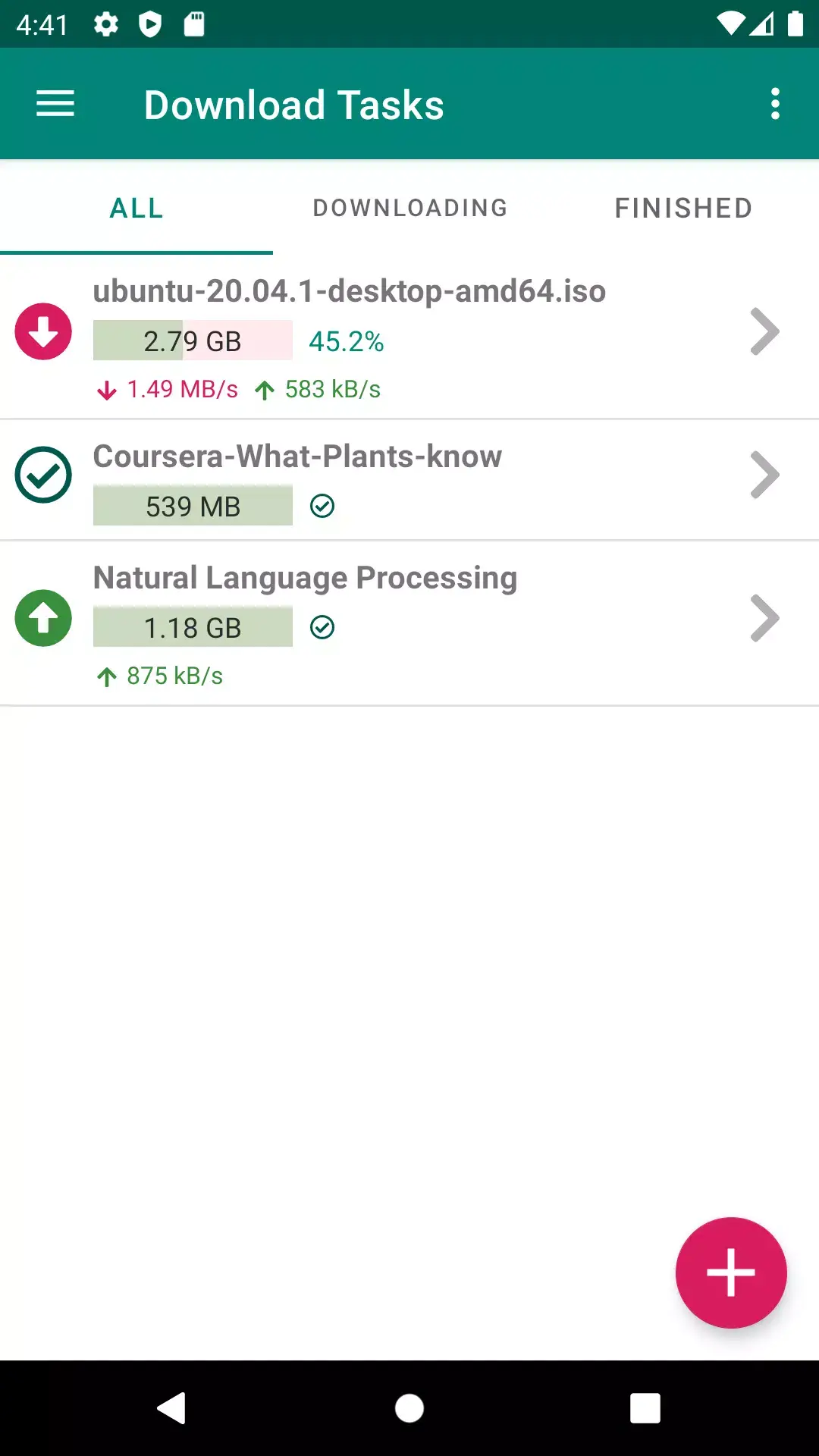
Task: Tap the Android home navigation button
Action: (x=409, y=1409)
